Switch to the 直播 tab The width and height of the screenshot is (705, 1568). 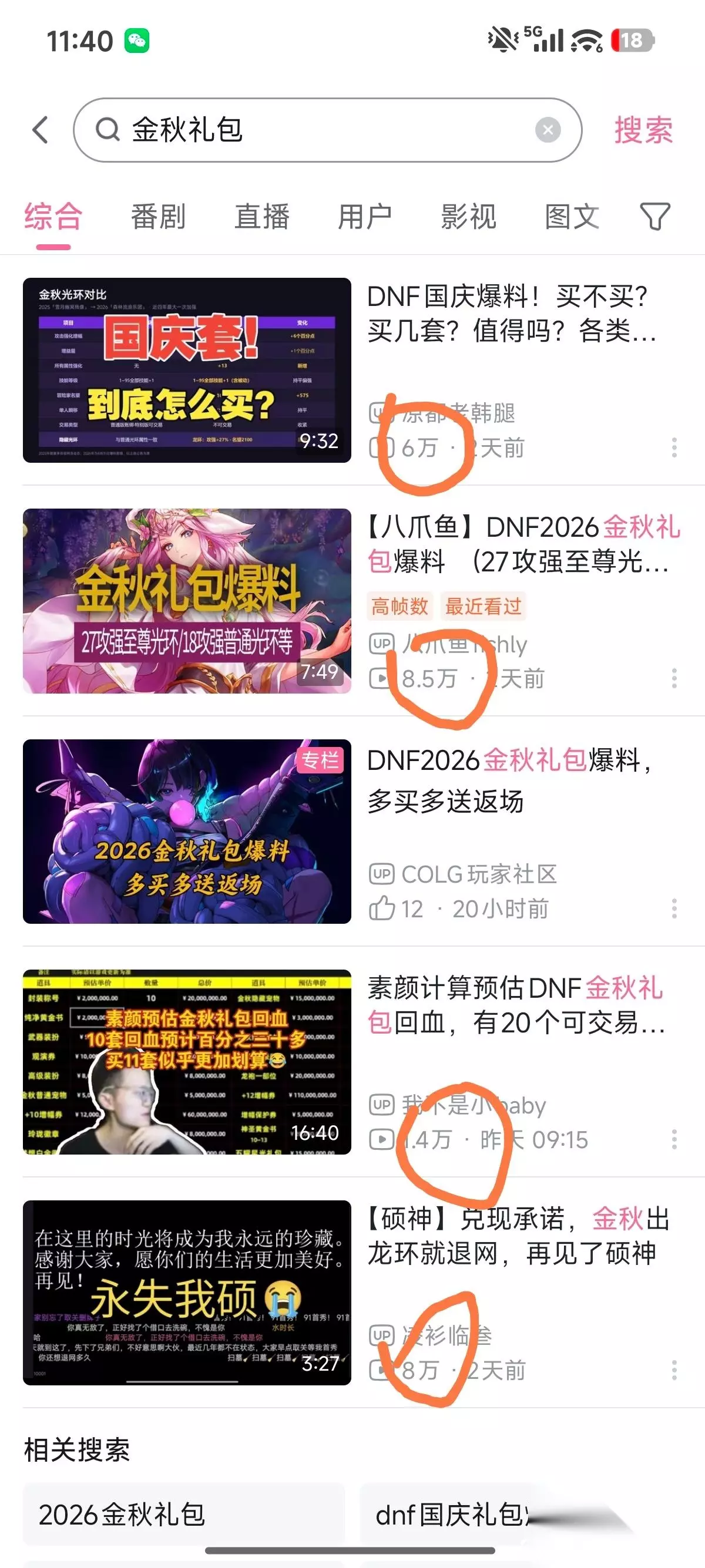click(262, 216)
